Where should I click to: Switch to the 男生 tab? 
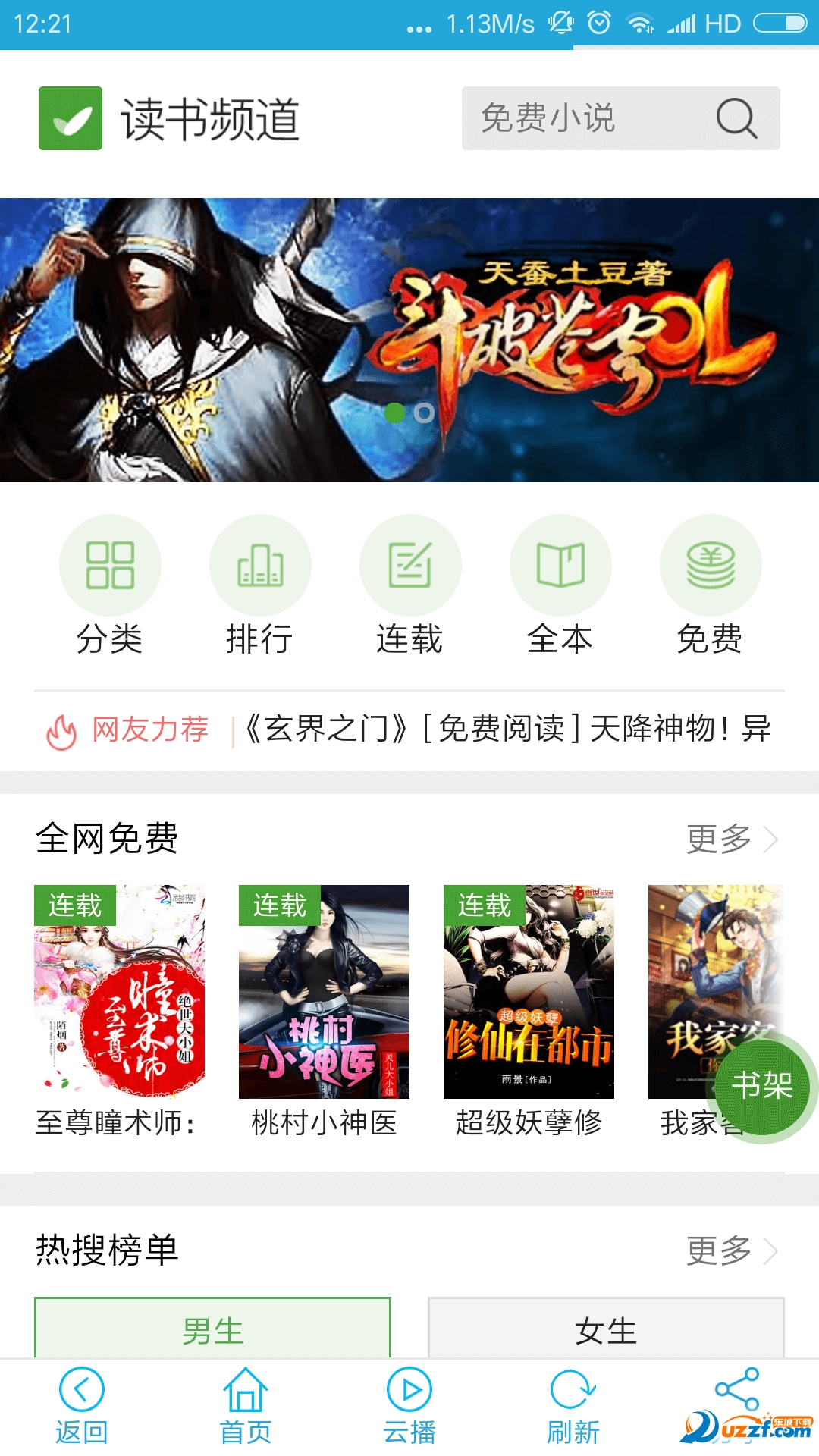(x=212, y=1330)
